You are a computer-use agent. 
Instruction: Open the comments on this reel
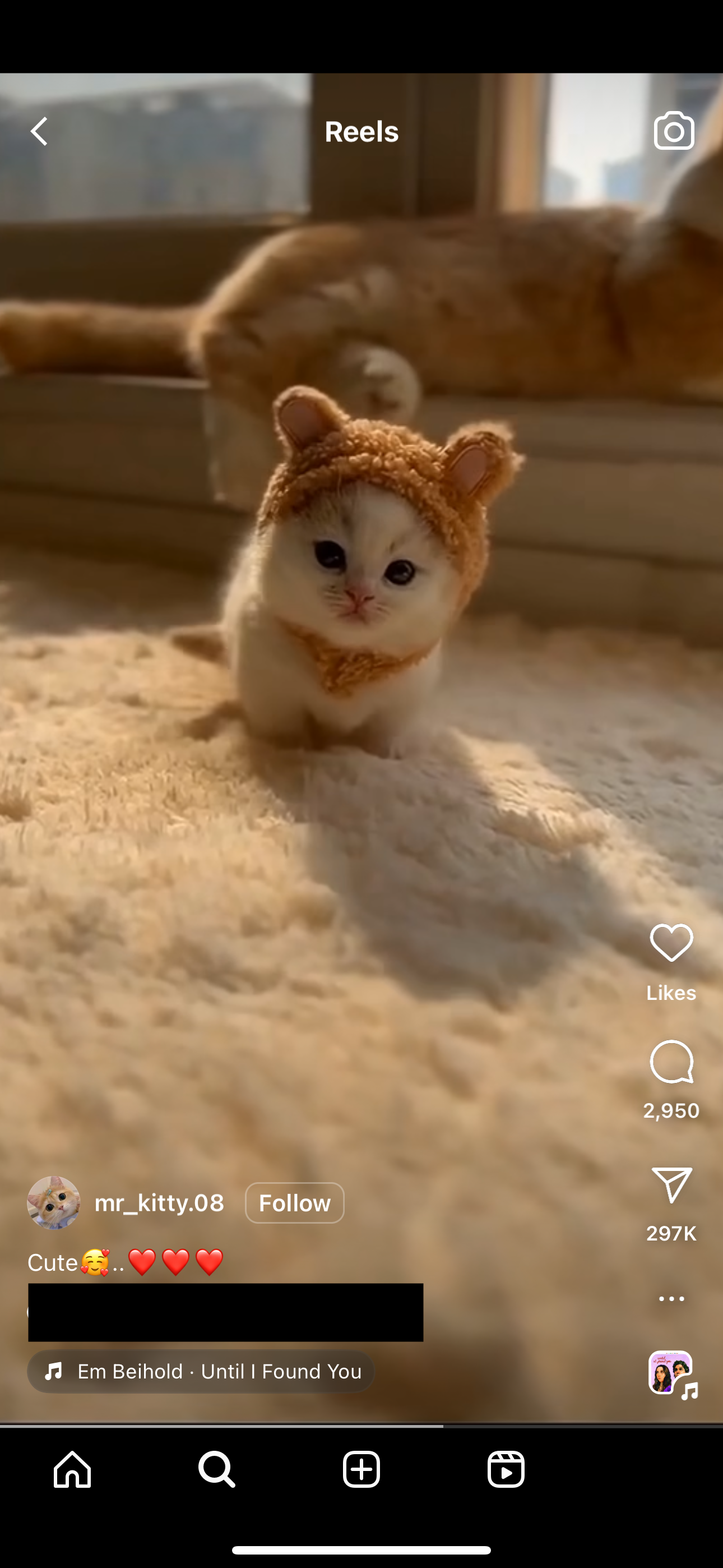[x=671, y=1062]
